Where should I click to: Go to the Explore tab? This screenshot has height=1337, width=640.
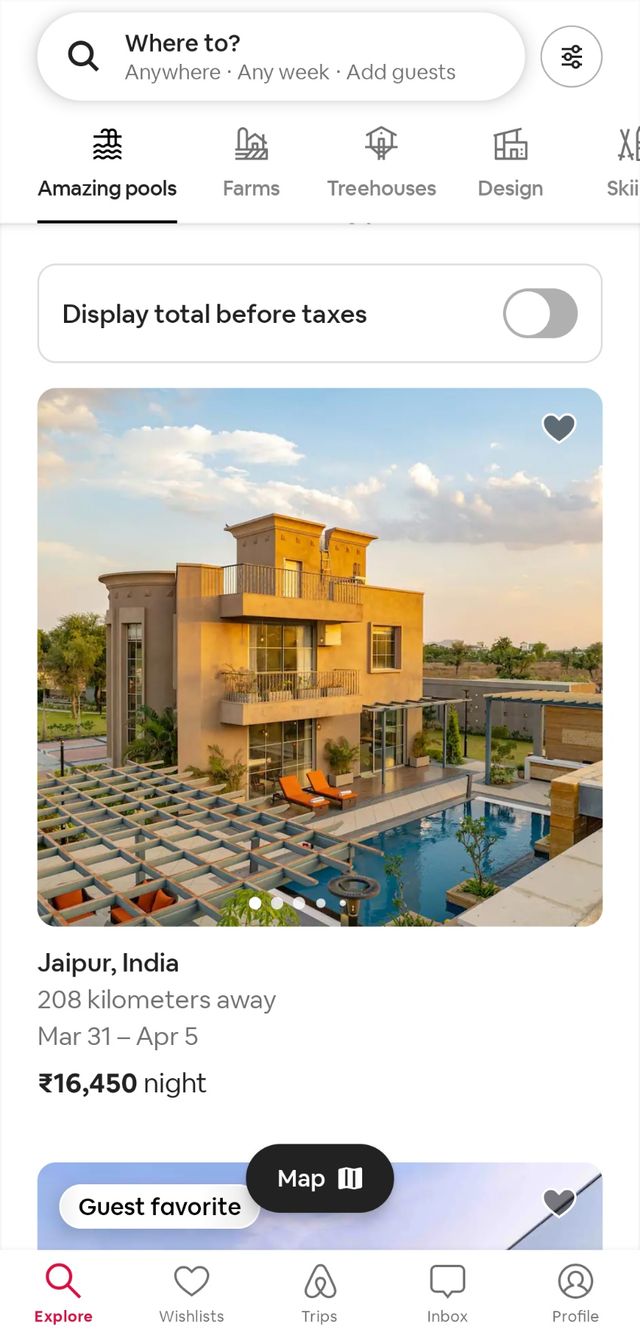(63, 1294)
